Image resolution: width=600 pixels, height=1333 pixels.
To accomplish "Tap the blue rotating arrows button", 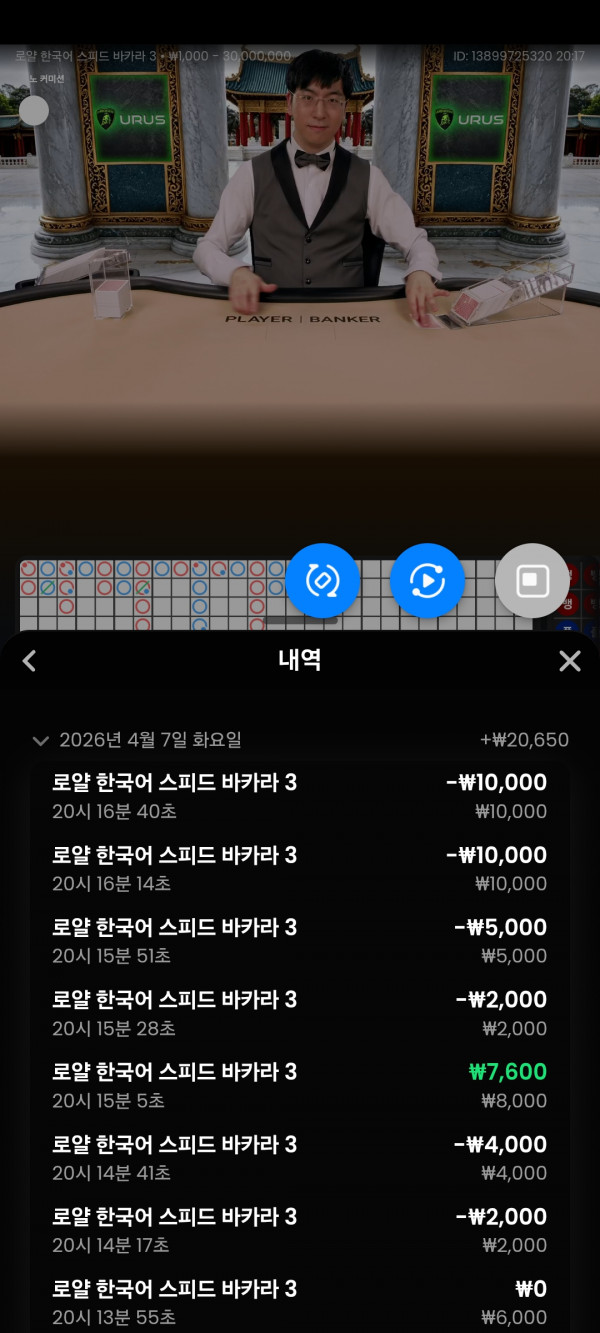I will 322,581.
